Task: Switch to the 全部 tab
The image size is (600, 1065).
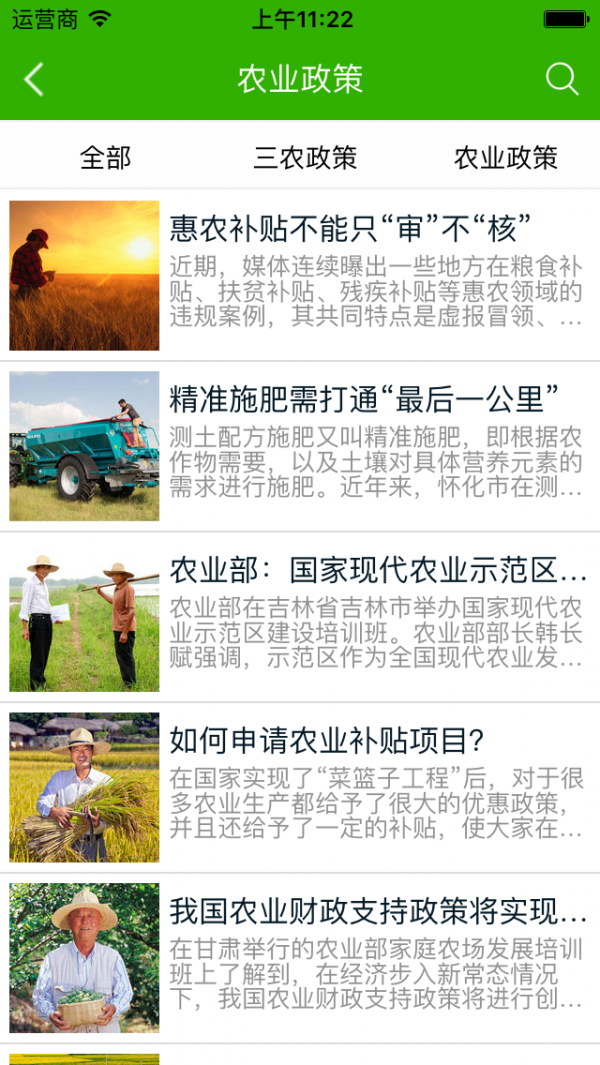Action: (x=105, y=157)
